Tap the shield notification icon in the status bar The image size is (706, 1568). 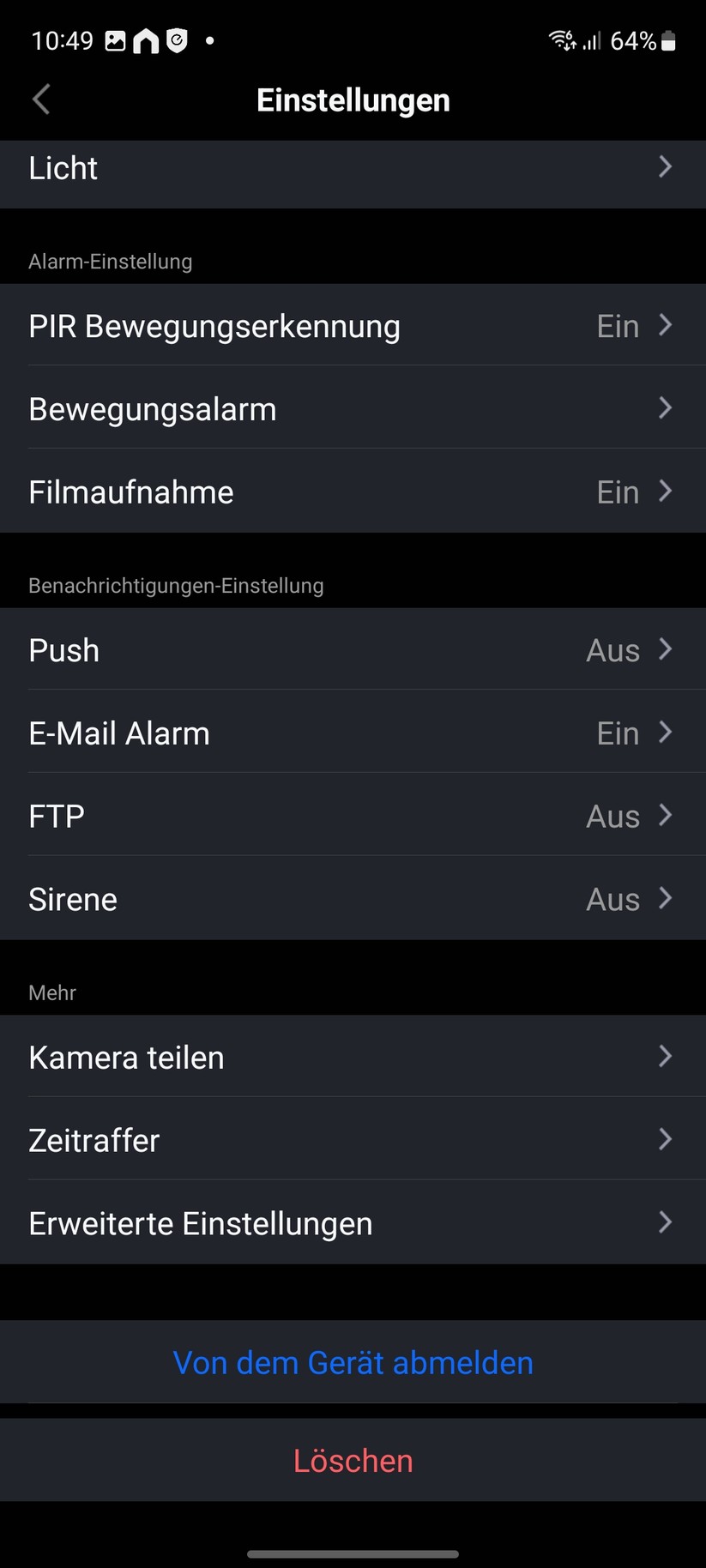[177, 39]
